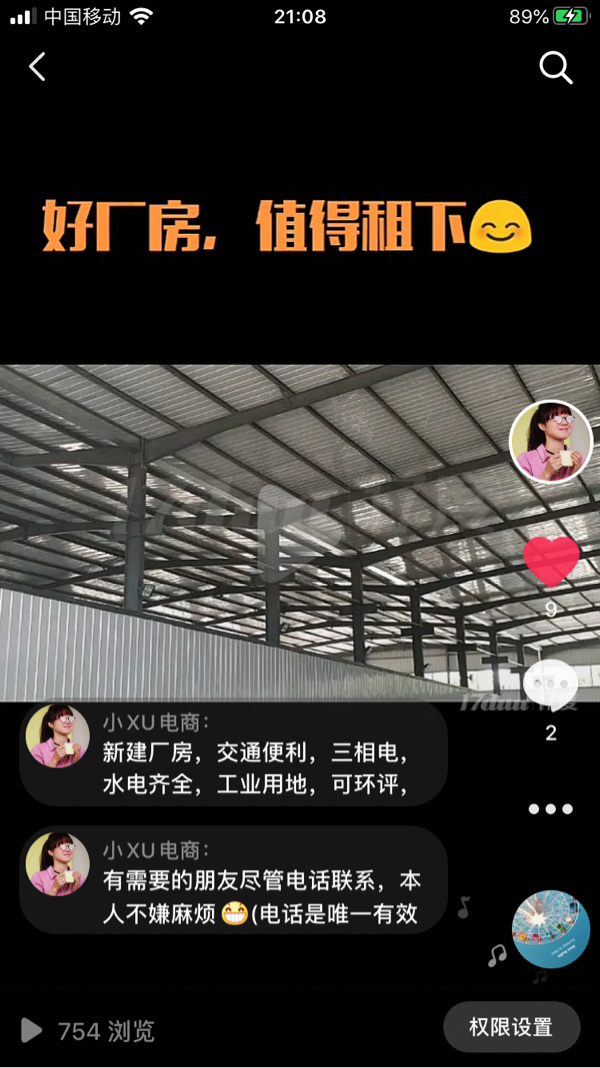
Task: Open the three-dot more options menu
Action: pyautogui.click(x=551, y=808)
